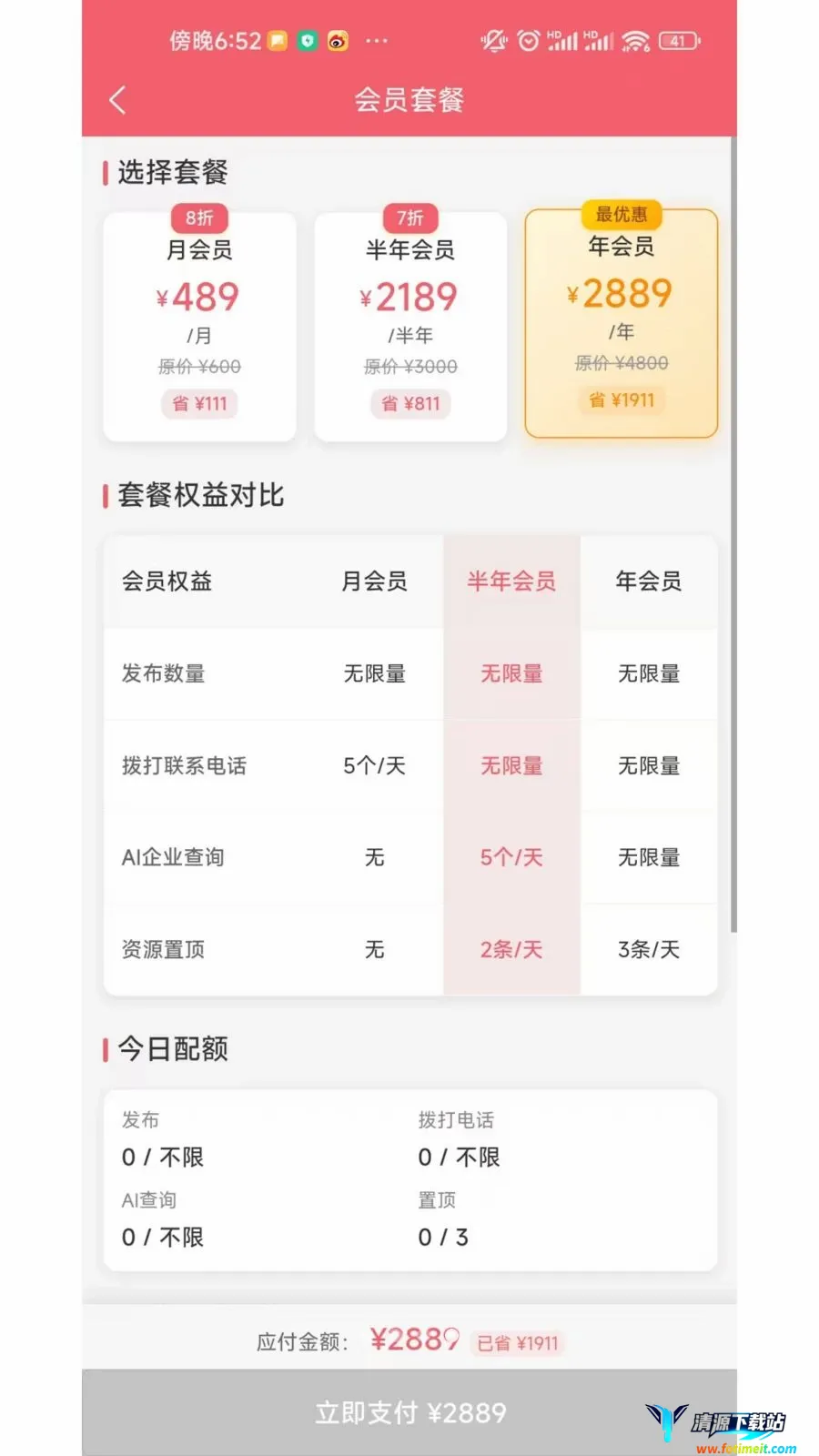Screen dimensions: 819x1456
Task: Tap 立即支付 ¥2889 to pay now
Action: pos(409,1412)
